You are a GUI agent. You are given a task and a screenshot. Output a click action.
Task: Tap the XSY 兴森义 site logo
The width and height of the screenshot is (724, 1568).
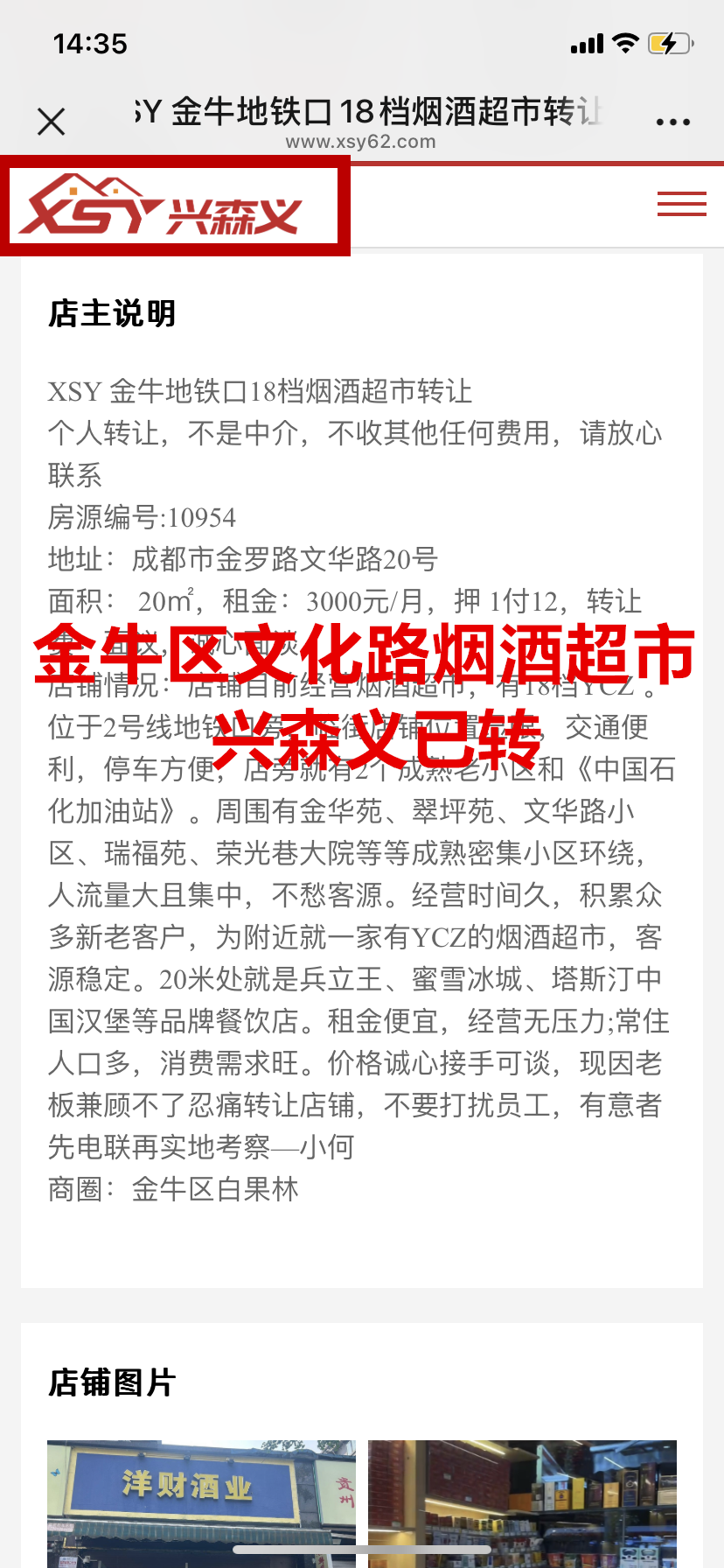[174, 206]
